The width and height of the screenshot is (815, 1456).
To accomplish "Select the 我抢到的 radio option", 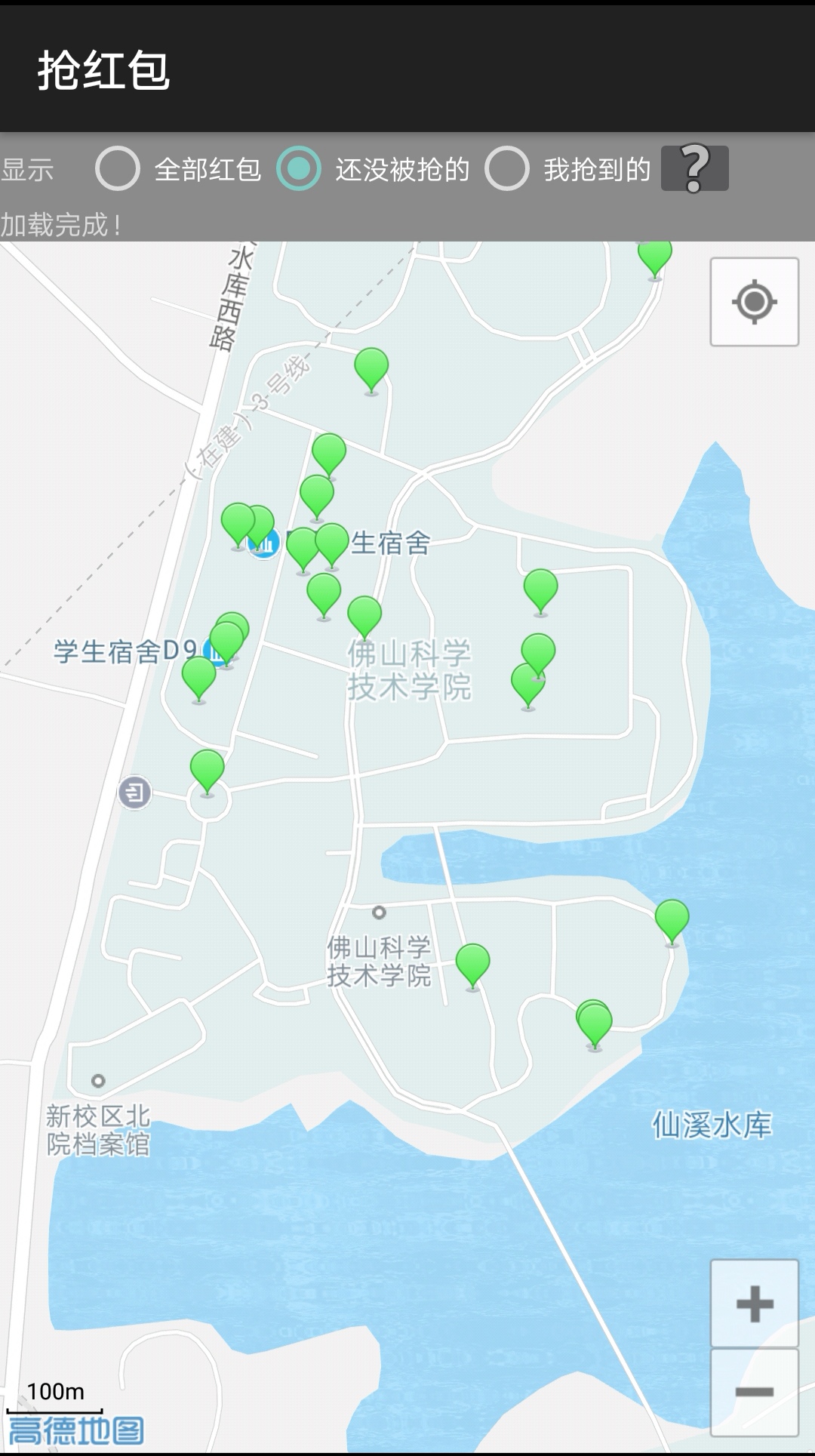I will tap(567, 168).
